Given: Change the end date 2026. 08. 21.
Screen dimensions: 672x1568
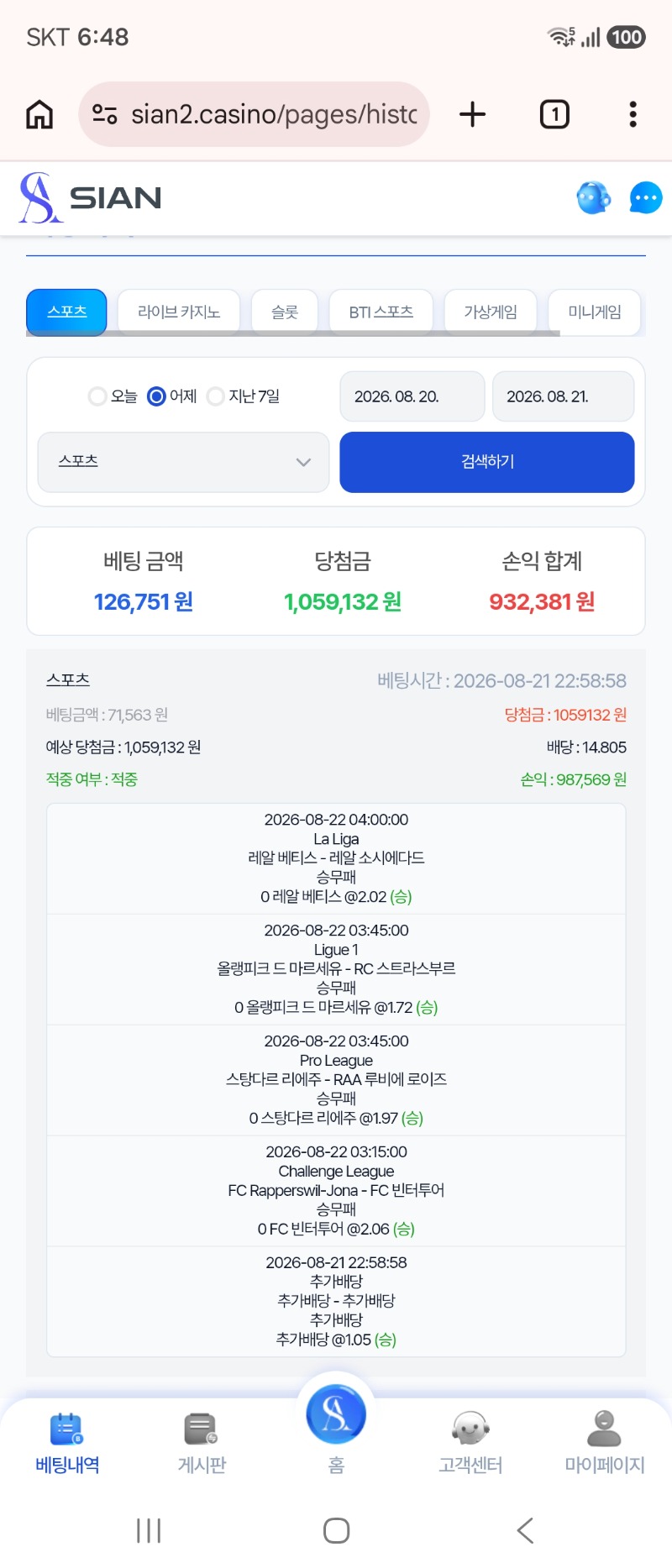Looking at the screenshot, I should pos(563,396).
